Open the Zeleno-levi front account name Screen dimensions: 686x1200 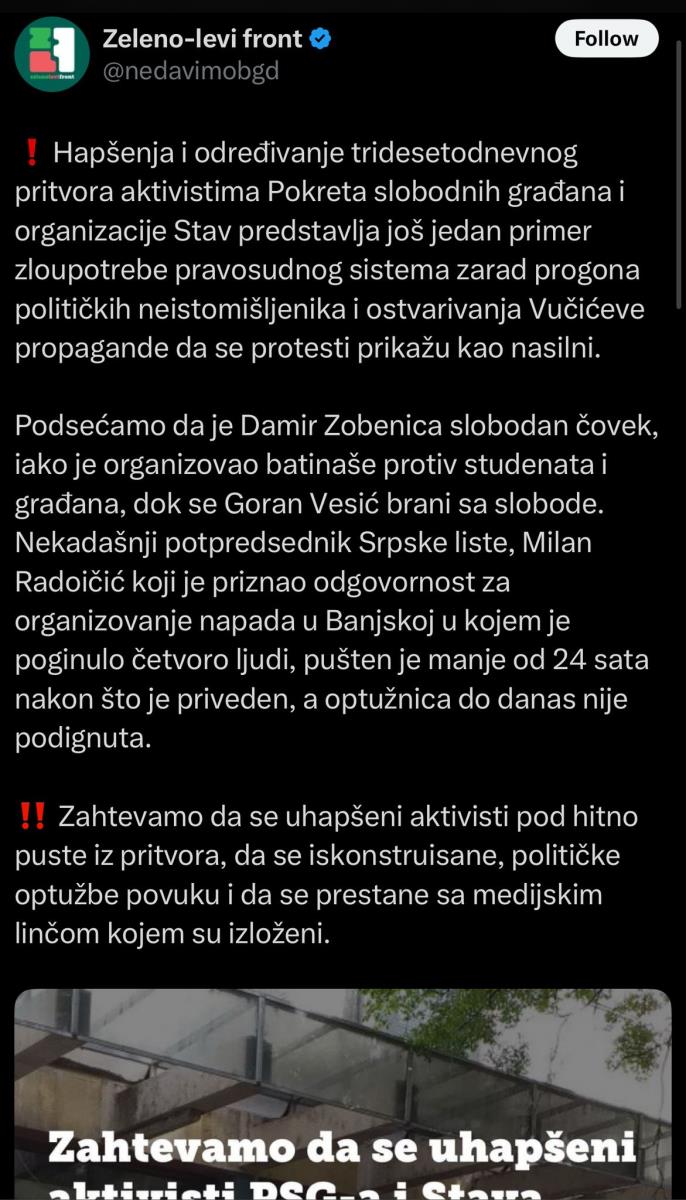202,39
